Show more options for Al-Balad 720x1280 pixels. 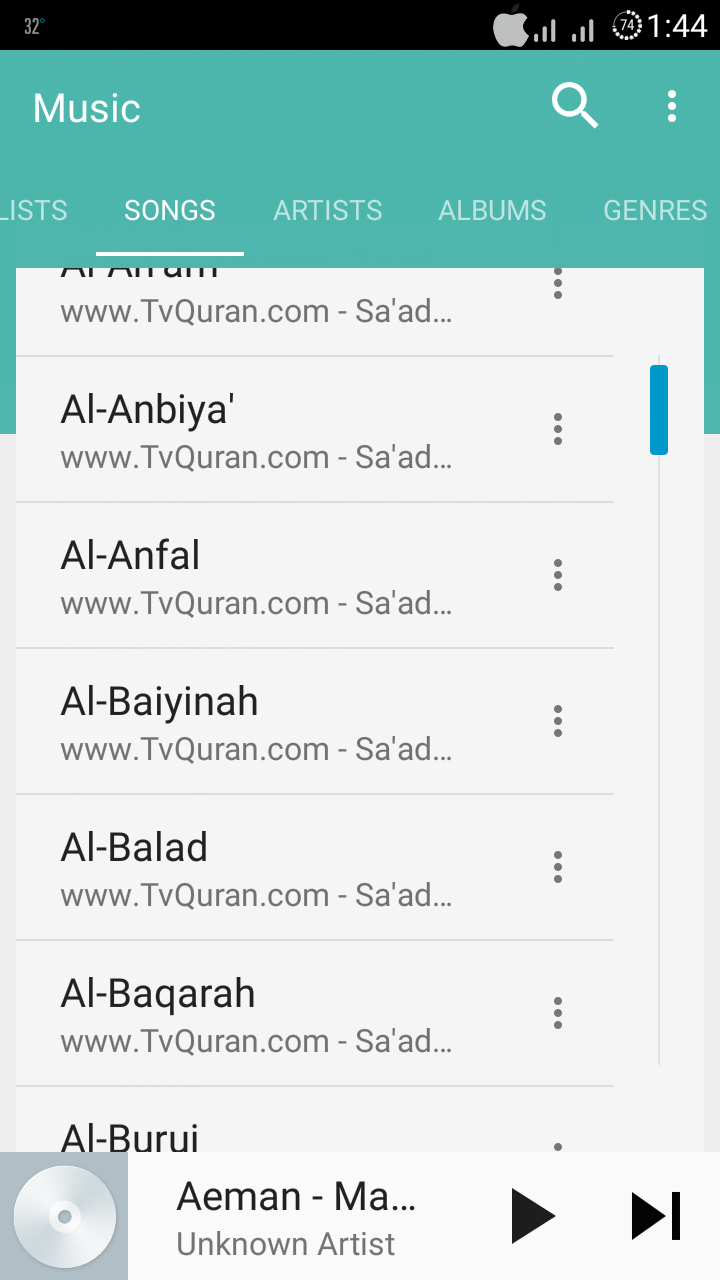[x=558, y=867]
